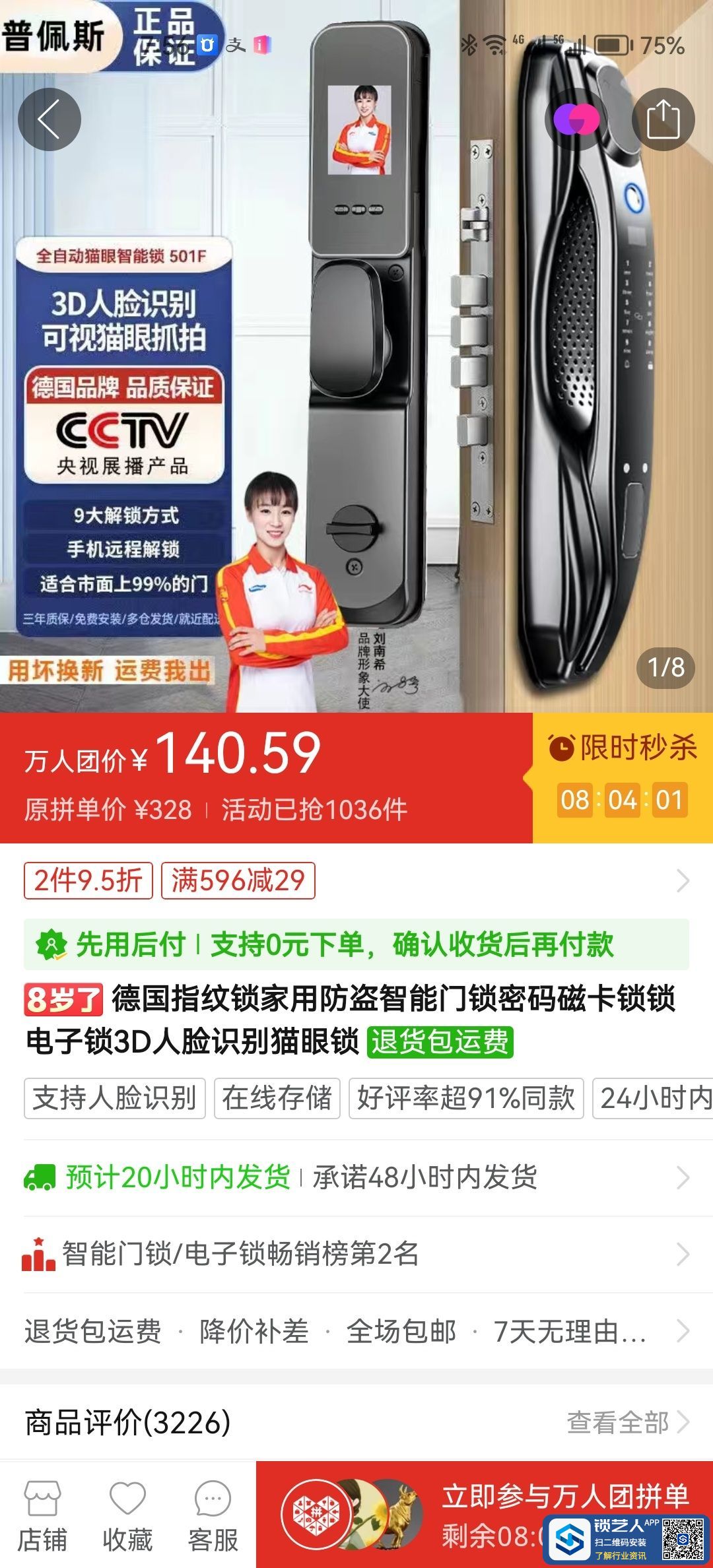Screen dimensions: 713x1568
Task: Contact 客服 customer service
Action: pyautogui.click(x=213, y=1515)
